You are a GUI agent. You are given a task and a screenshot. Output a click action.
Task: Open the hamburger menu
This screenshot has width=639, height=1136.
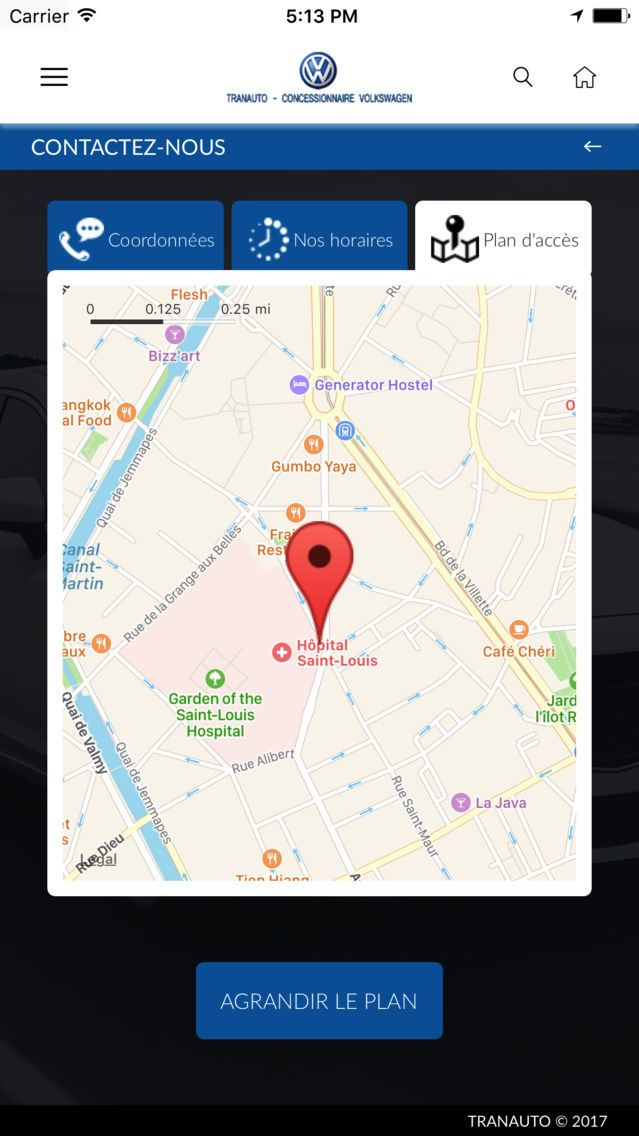tap(54, 77)
